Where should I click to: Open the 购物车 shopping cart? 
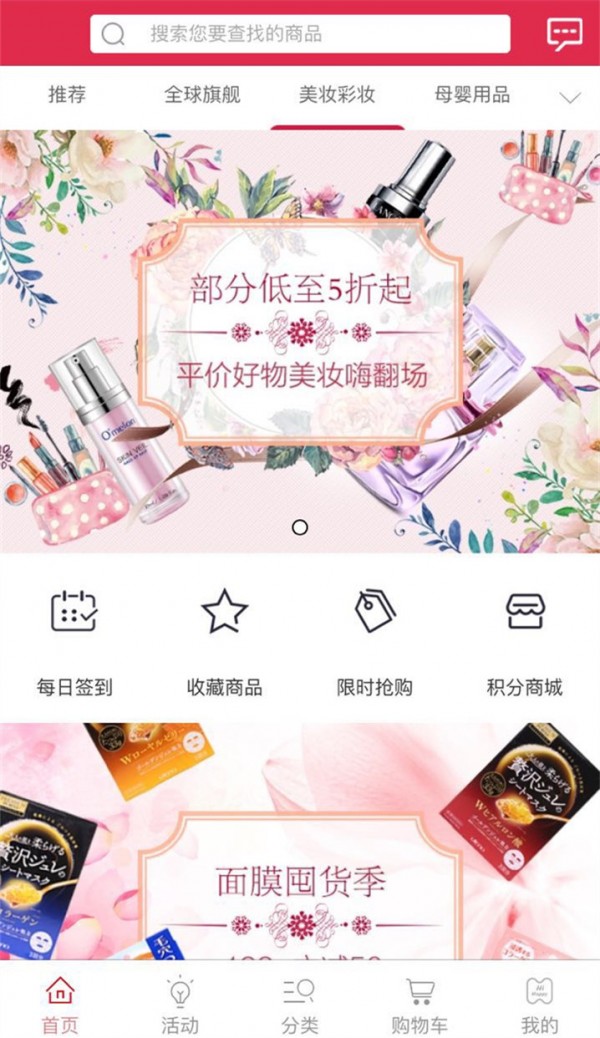pos(420,1003)
